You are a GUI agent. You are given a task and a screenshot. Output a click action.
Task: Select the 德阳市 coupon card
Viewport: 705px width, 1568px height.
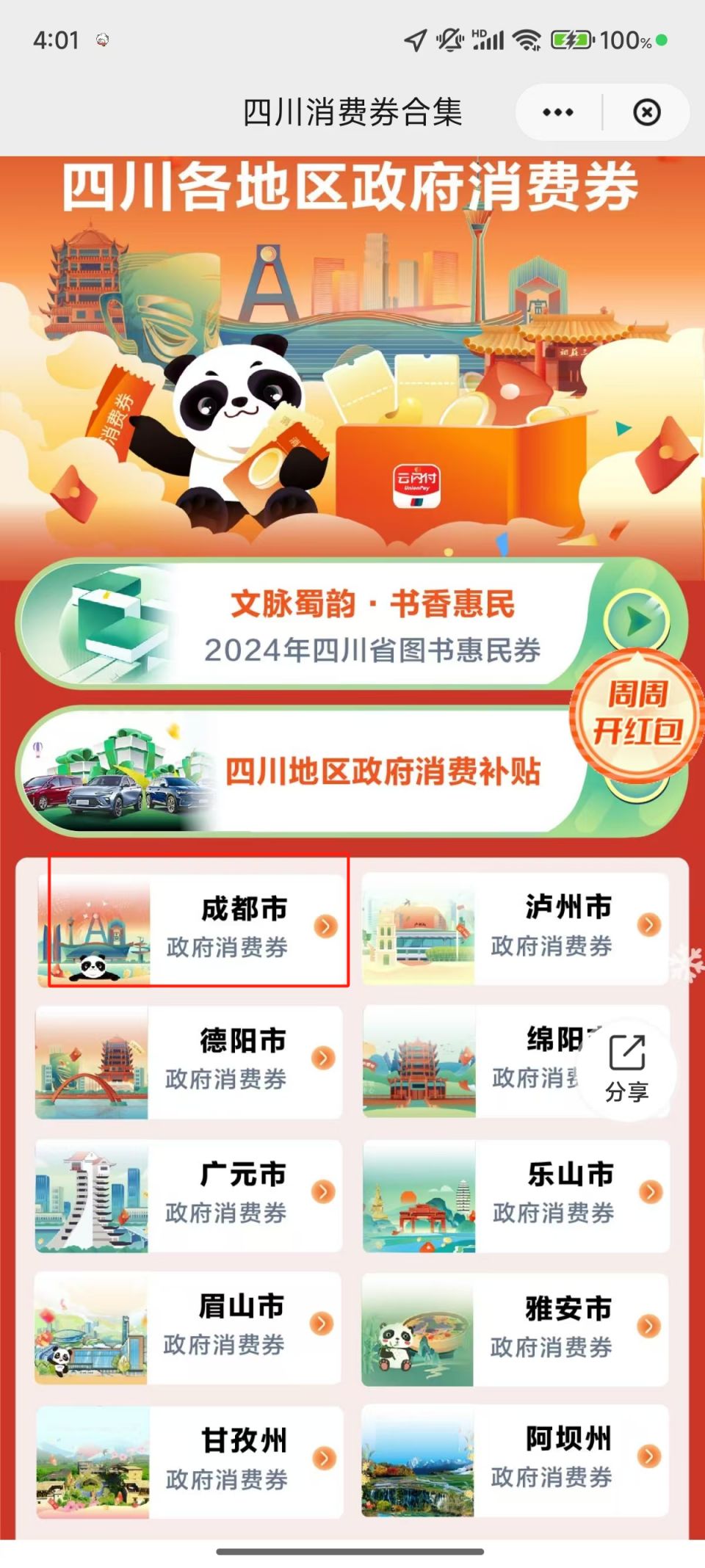189,1061
